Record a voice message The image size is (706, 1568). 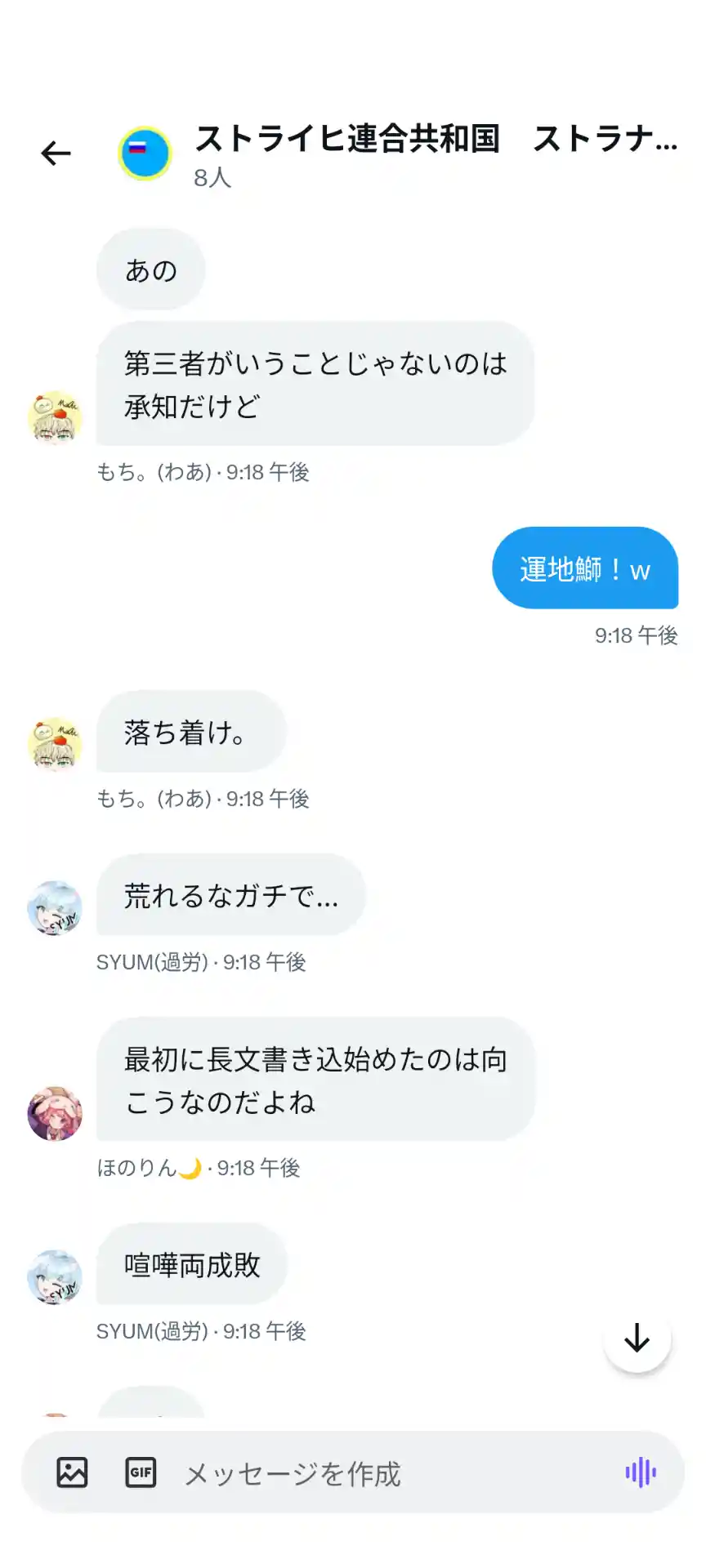[x=641, y=1472]
